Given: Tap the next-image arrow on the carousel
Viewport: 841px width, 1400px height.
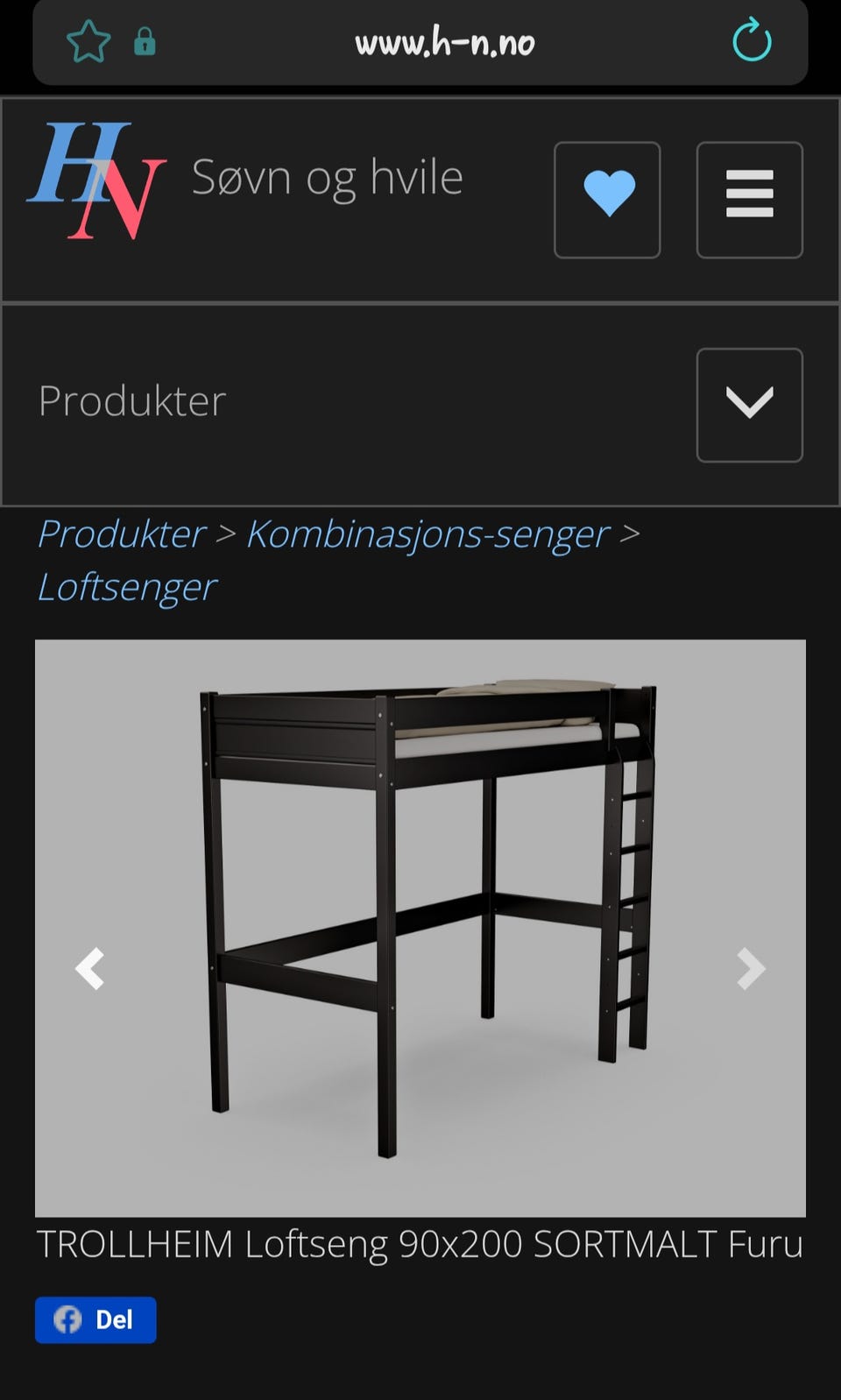Looking at the screenshot, I should point(750,968).
